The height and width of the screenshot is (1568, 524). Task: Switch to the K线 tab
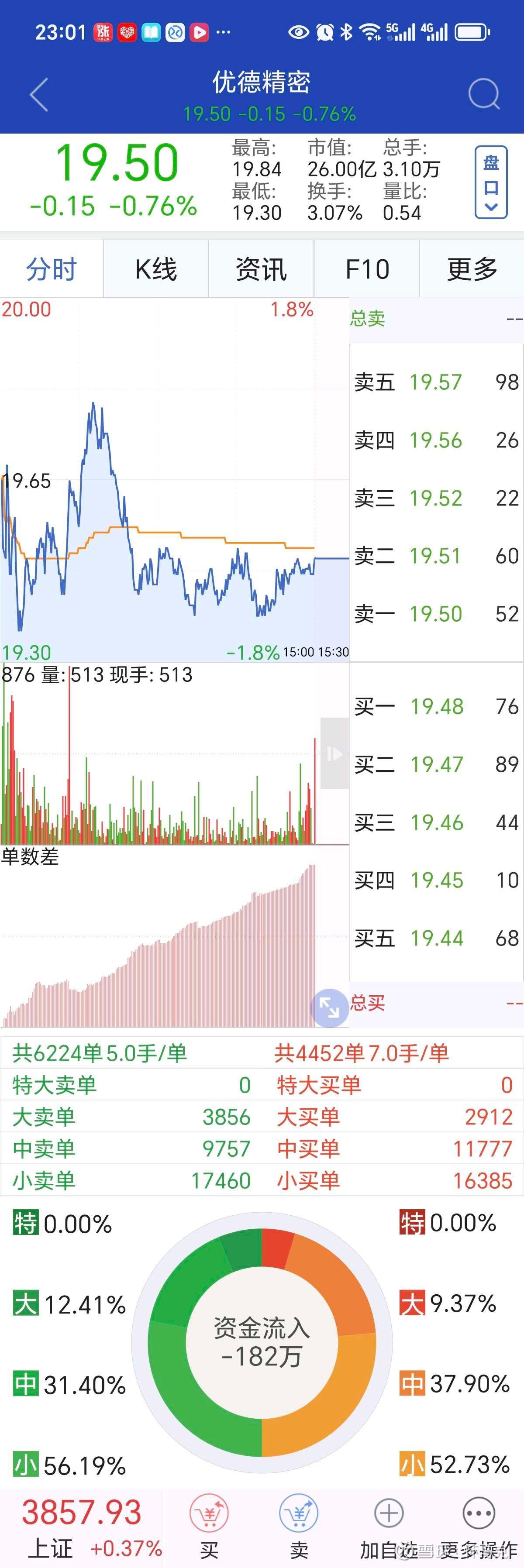coord(156,269)
